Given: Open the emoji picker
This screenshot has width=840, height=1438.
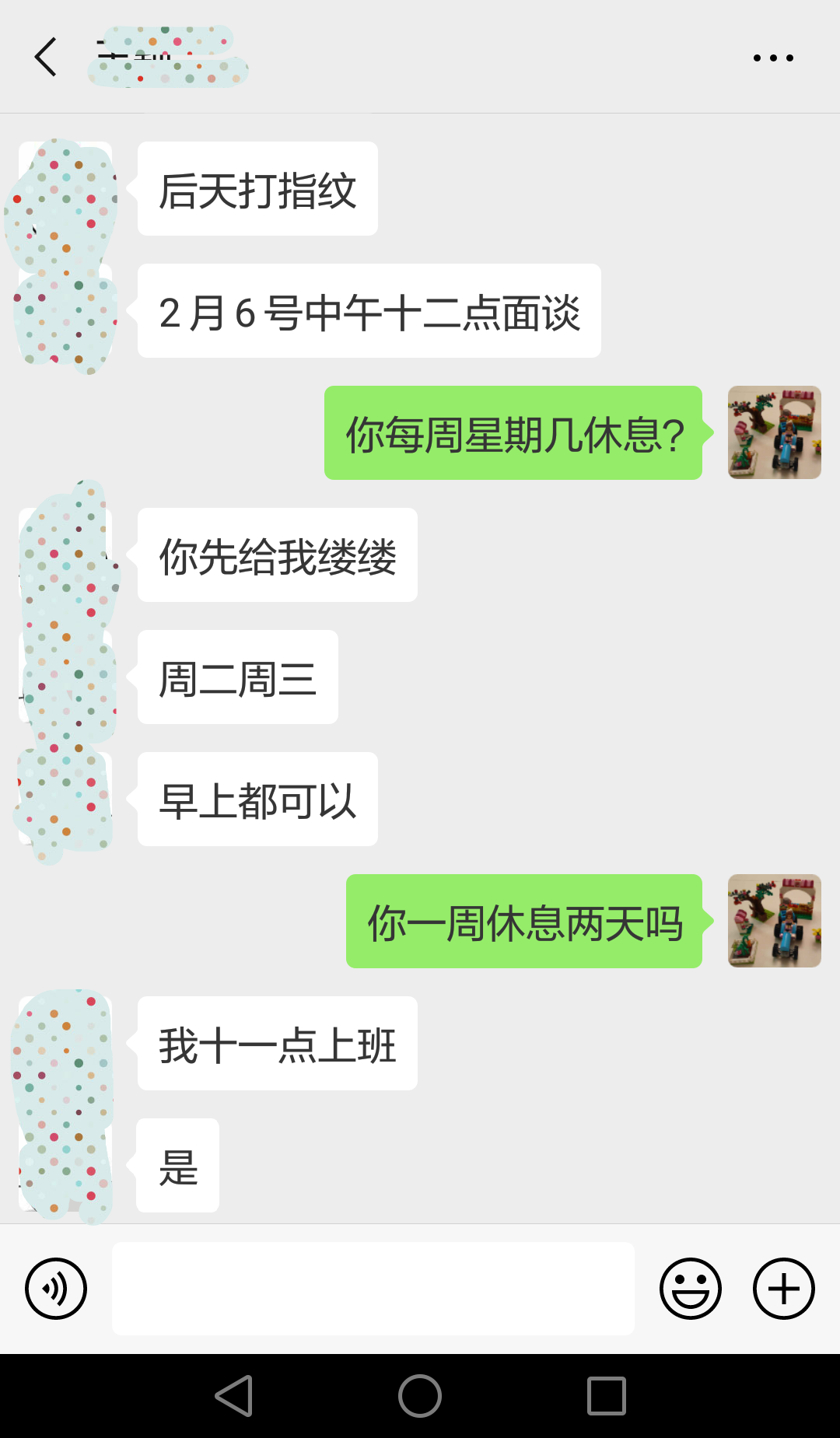Looking at the screenshot, I should coord(691,1289).
